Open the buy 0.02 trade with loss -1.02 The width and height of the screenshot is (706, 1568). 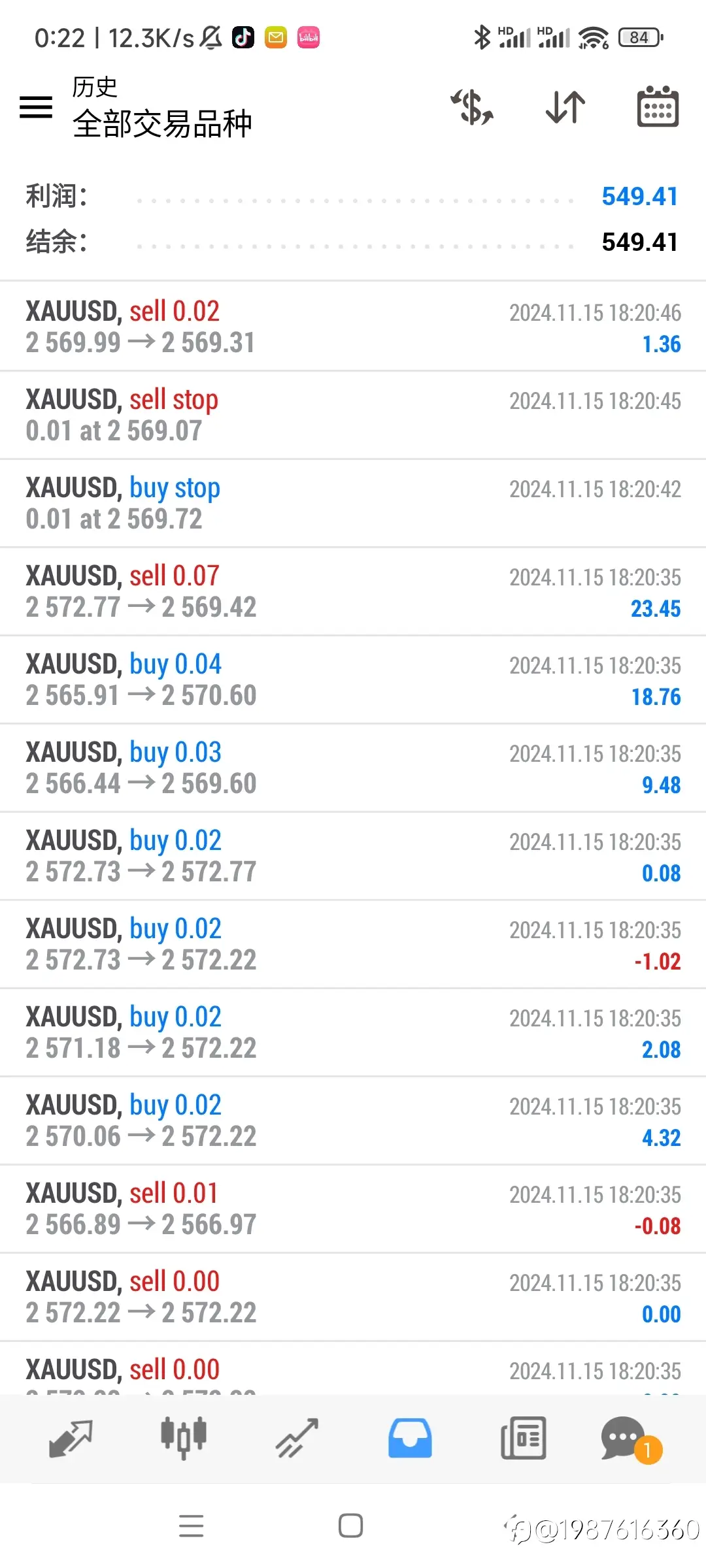click(353, 944)
